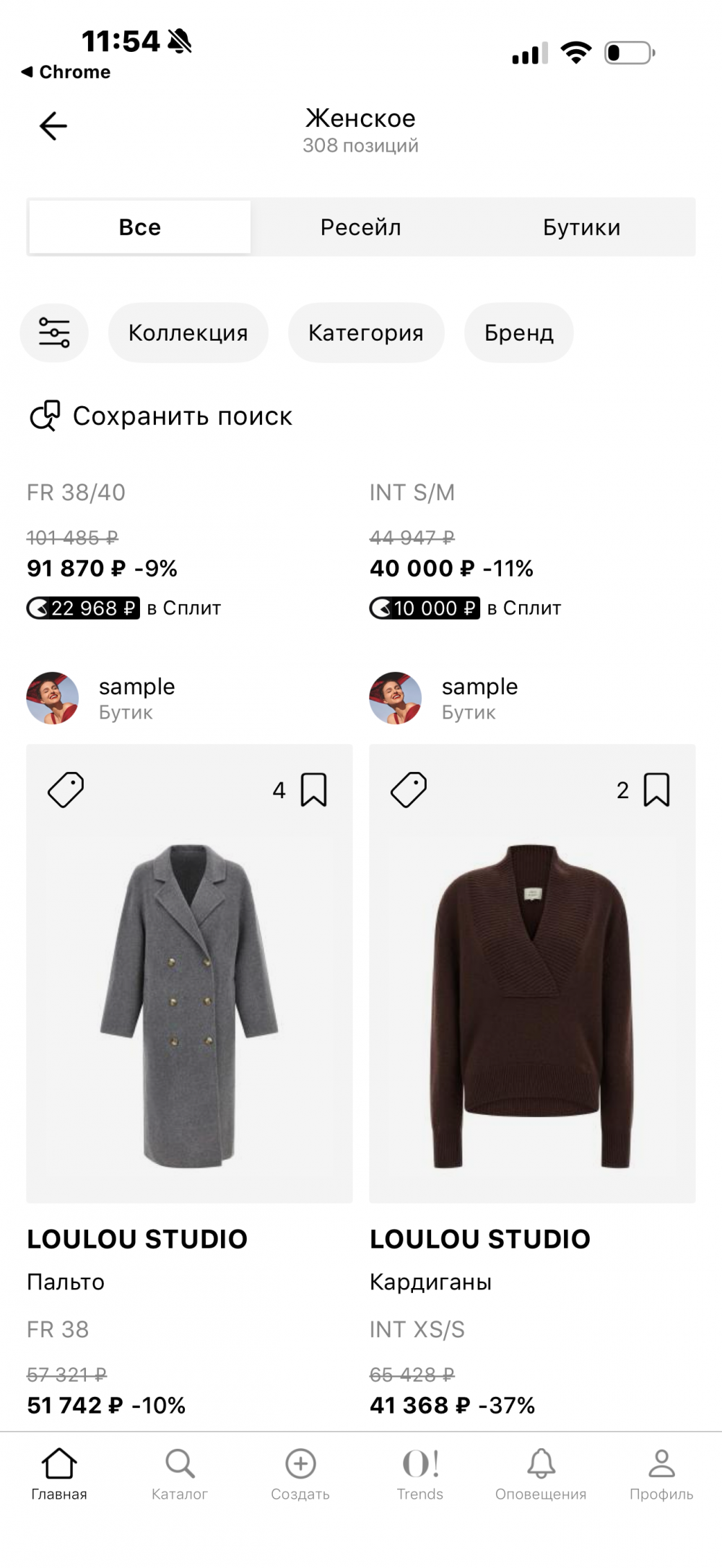Image resolution: width=722 pixels, height=1568 pixels.
Task: Switch to the Ресейл tab
Action: 361,227
